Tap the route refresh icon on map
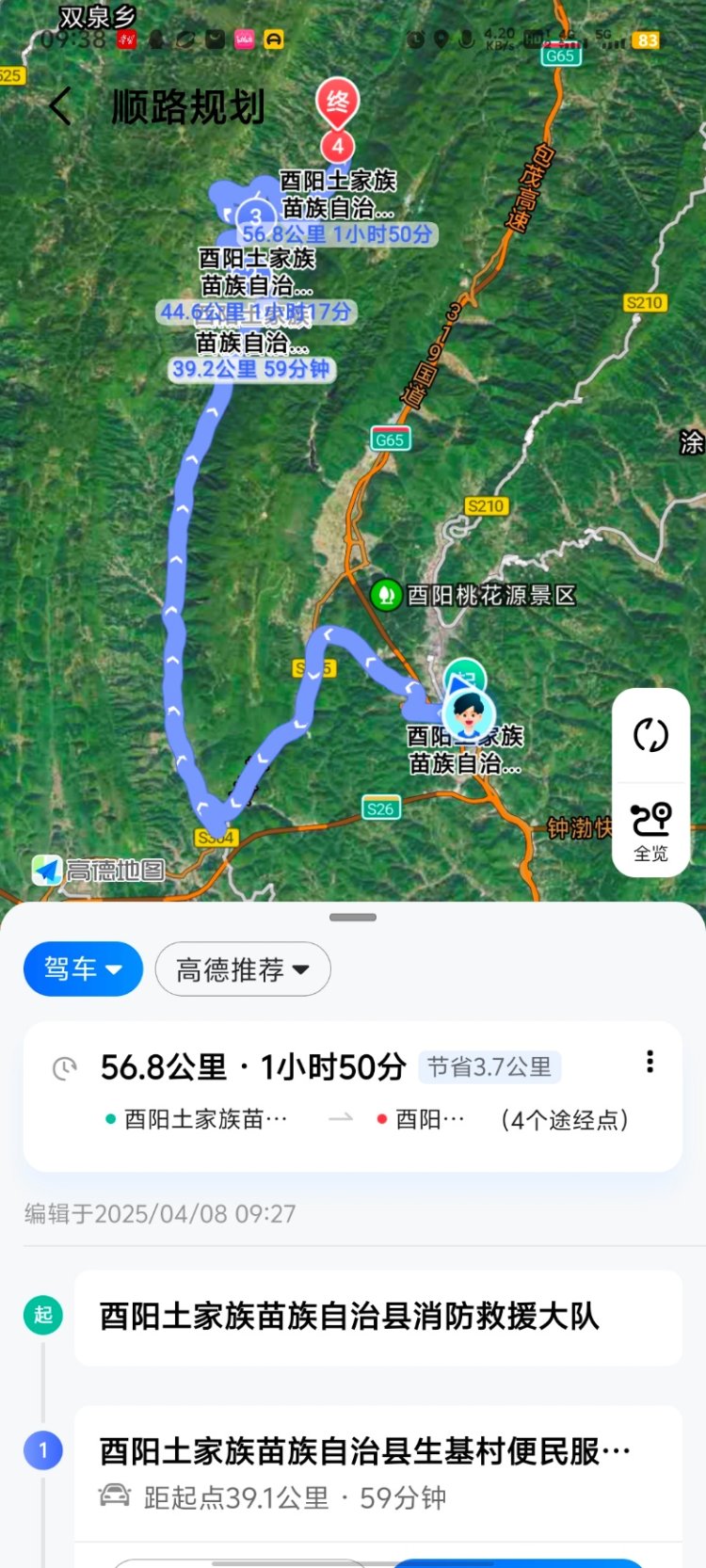 point(650,735)
